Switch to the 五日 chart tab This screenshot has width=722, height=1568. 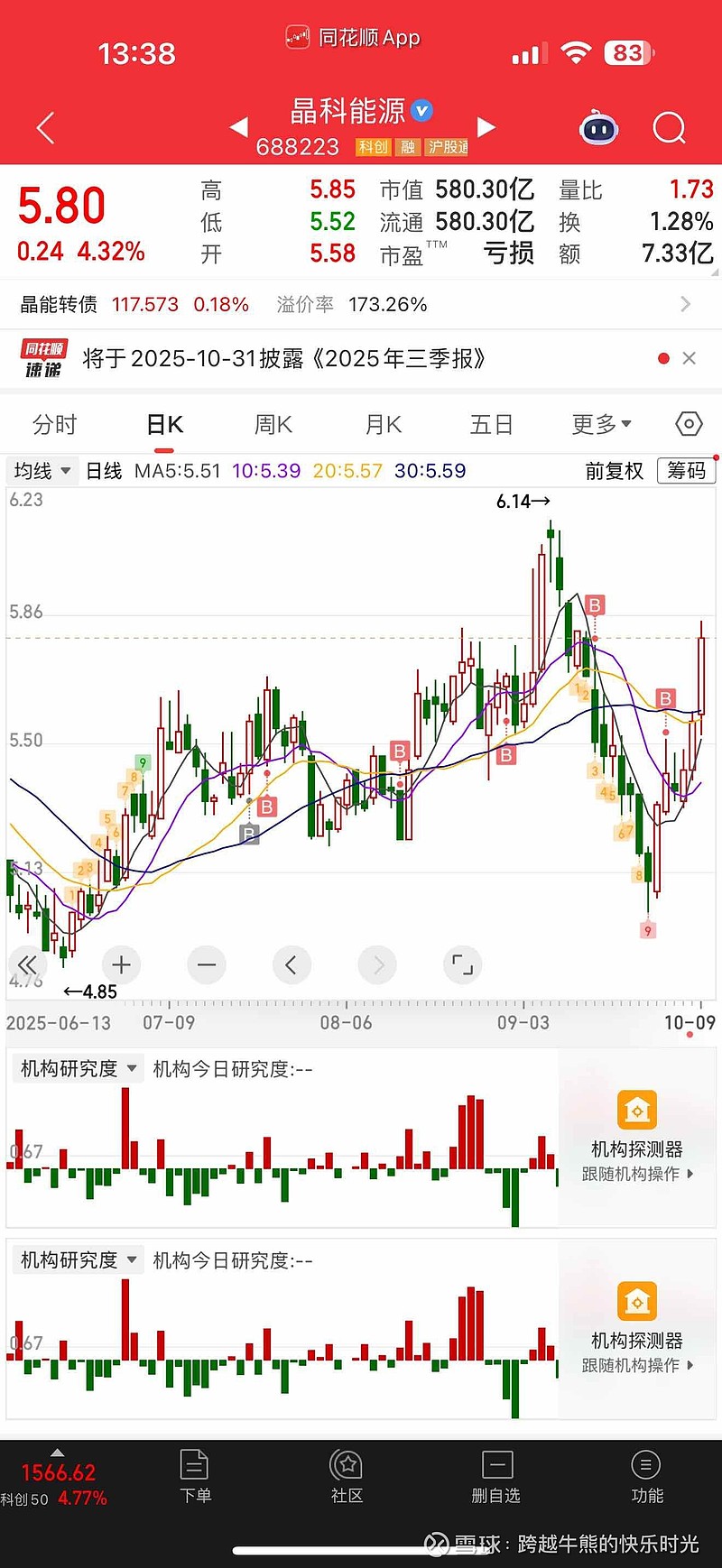[x=492, y=424]
